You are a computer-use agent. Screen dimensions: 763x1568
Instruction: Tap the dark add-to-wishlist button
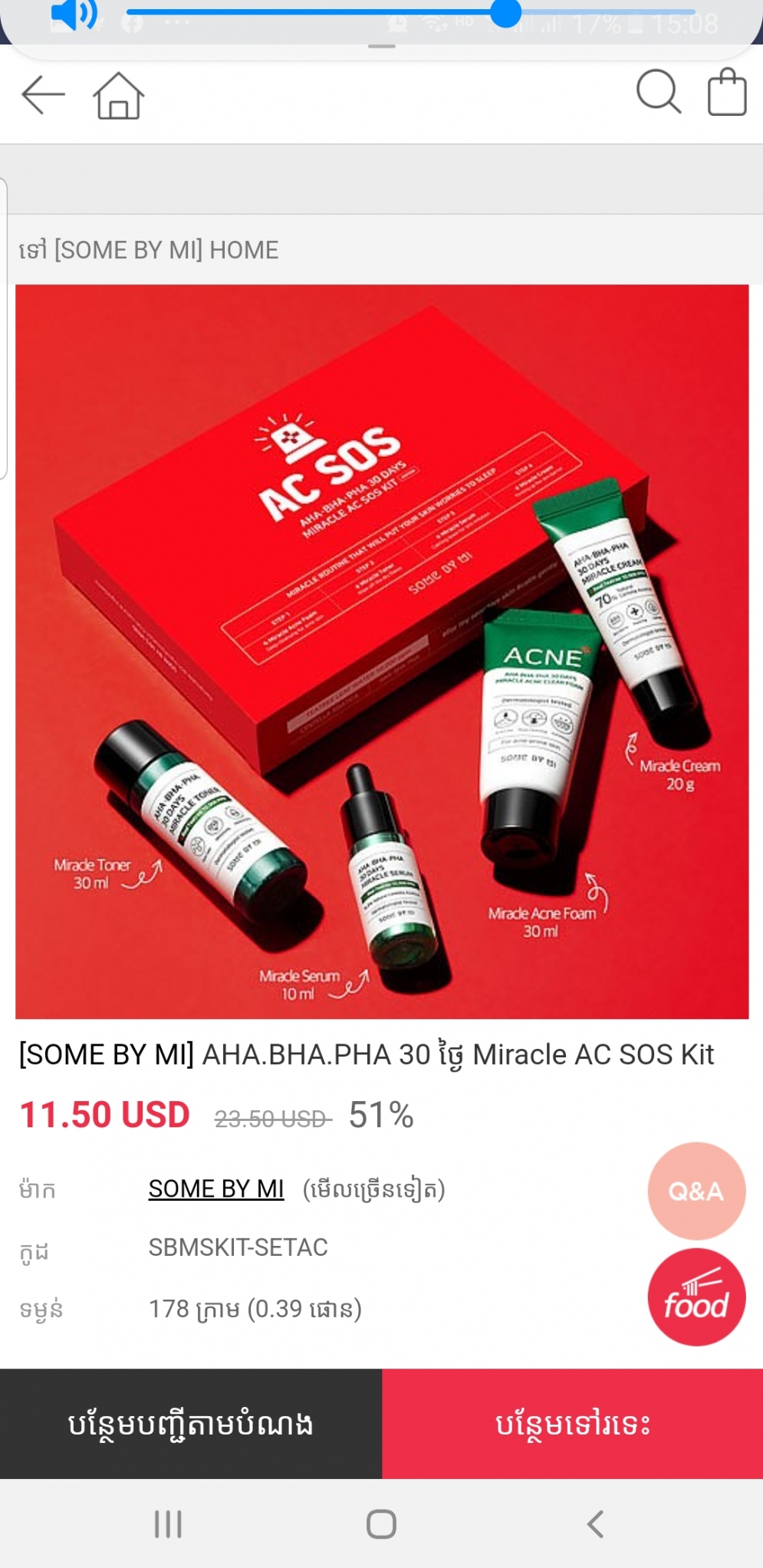click(191, 1424)
